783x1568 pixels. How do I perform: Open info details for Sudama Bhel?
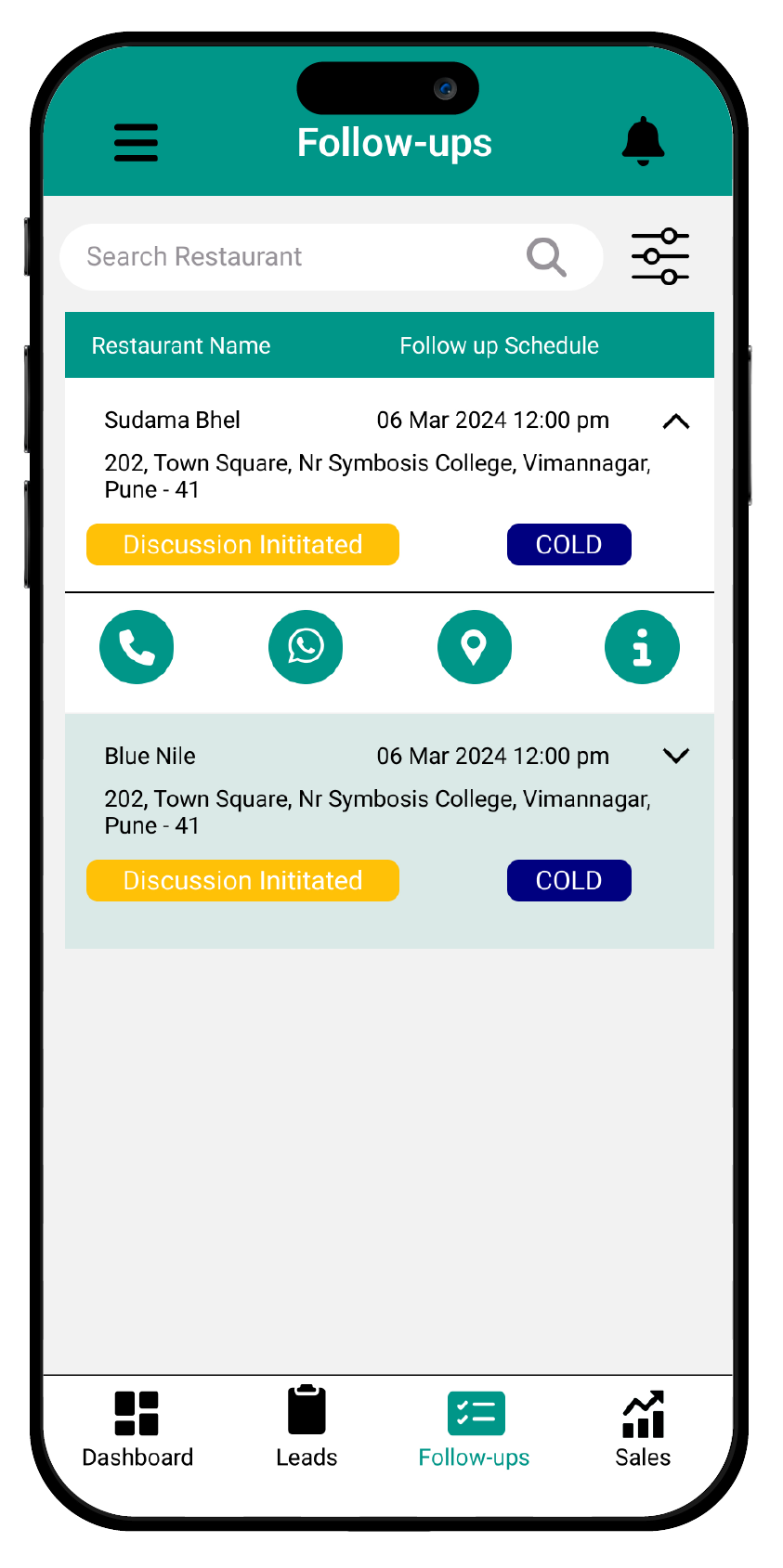tap(642, 647)
